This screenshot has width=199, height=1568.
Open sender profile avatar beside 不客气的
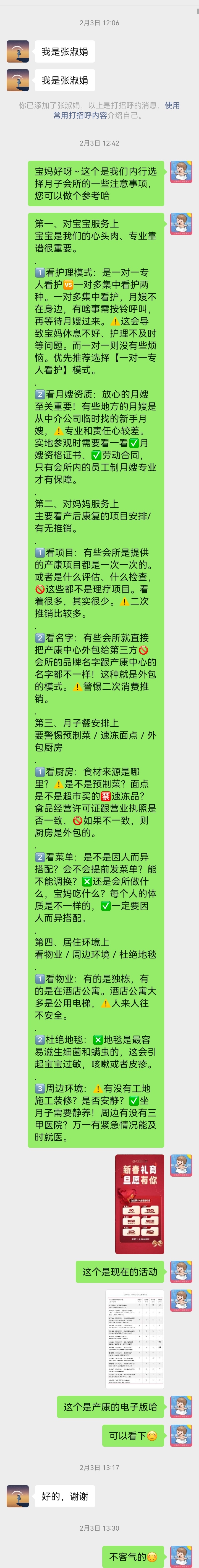click(x=181, y=1556)
